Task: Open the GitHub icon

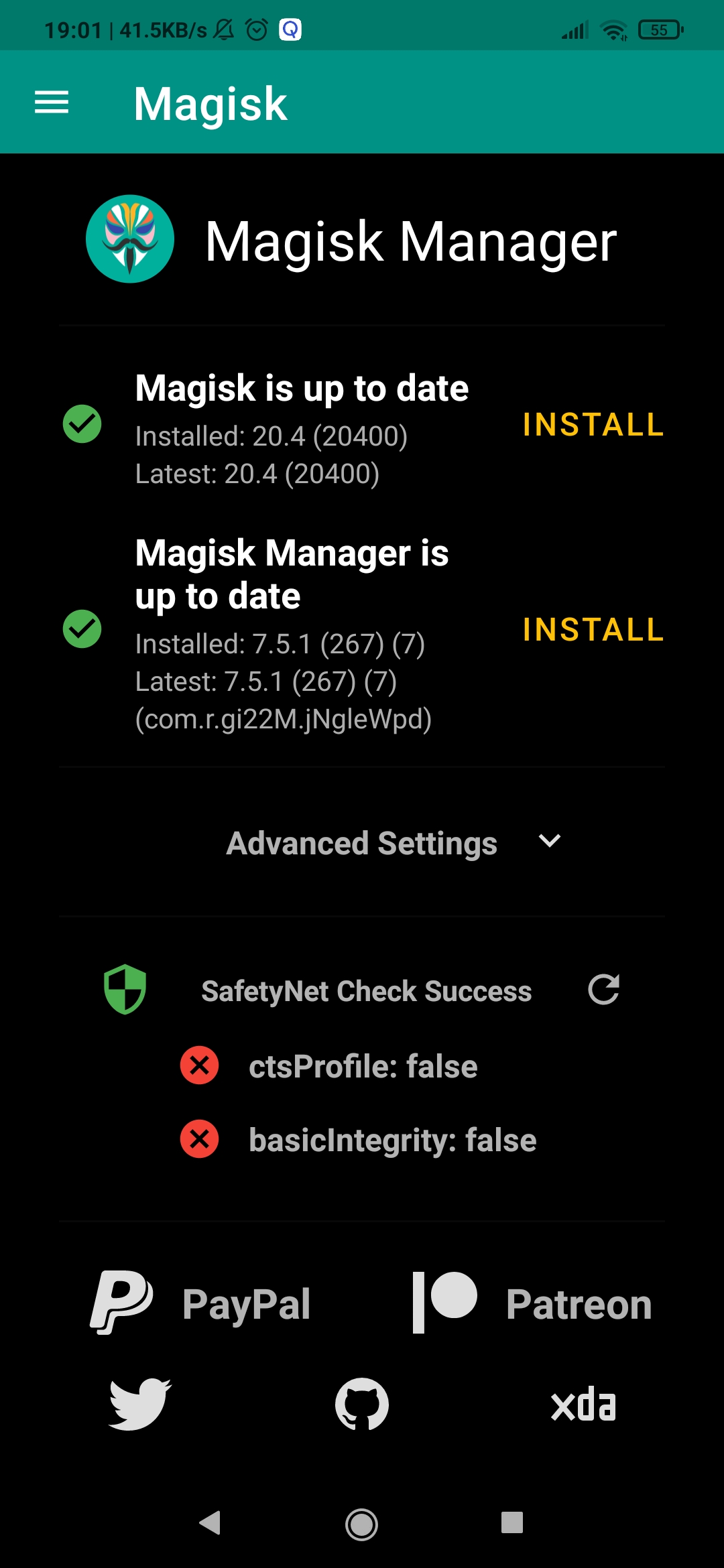Action: pos(362,1404)
